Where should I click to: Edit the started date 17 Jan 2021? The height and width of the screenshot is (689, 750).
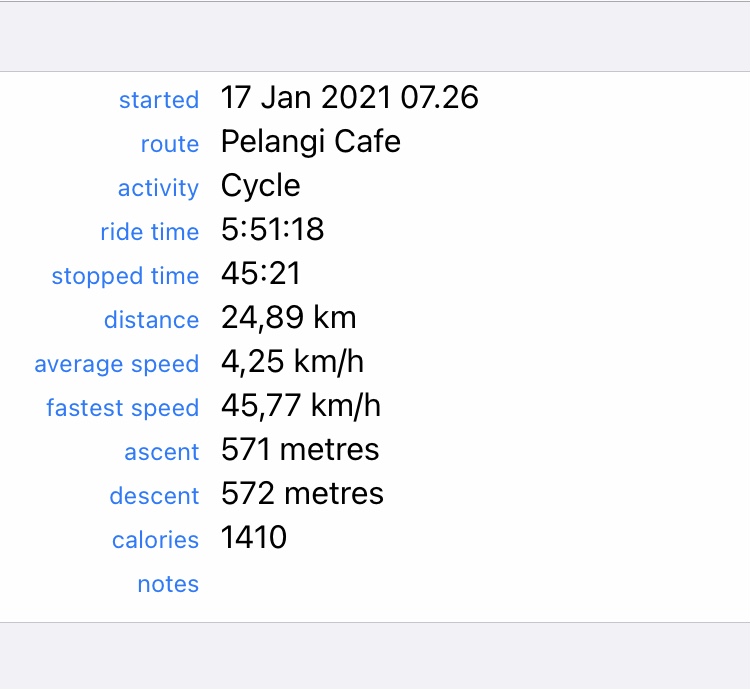coord(349,98)
